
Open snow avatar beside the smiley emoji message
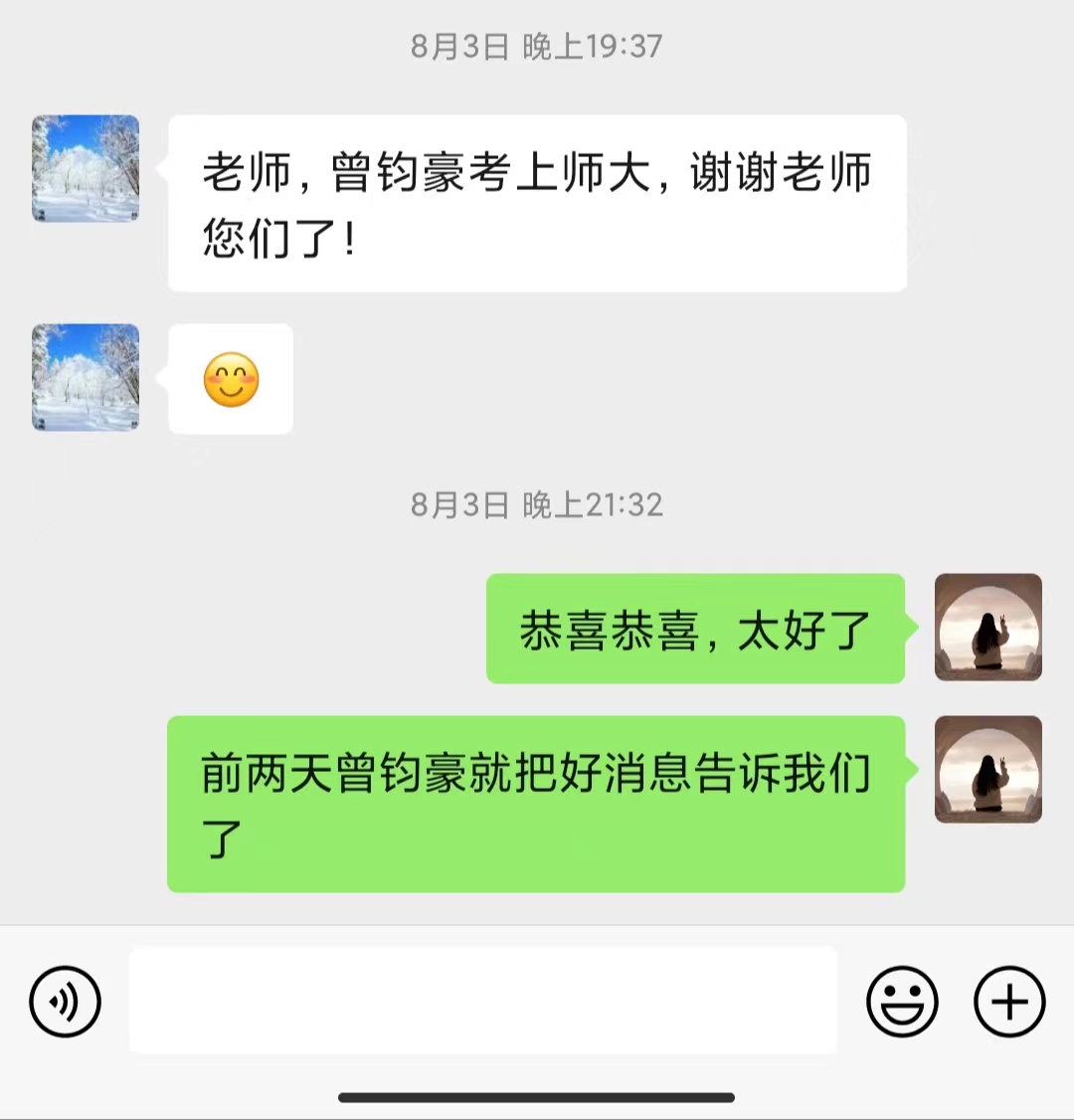coord(86,377)
